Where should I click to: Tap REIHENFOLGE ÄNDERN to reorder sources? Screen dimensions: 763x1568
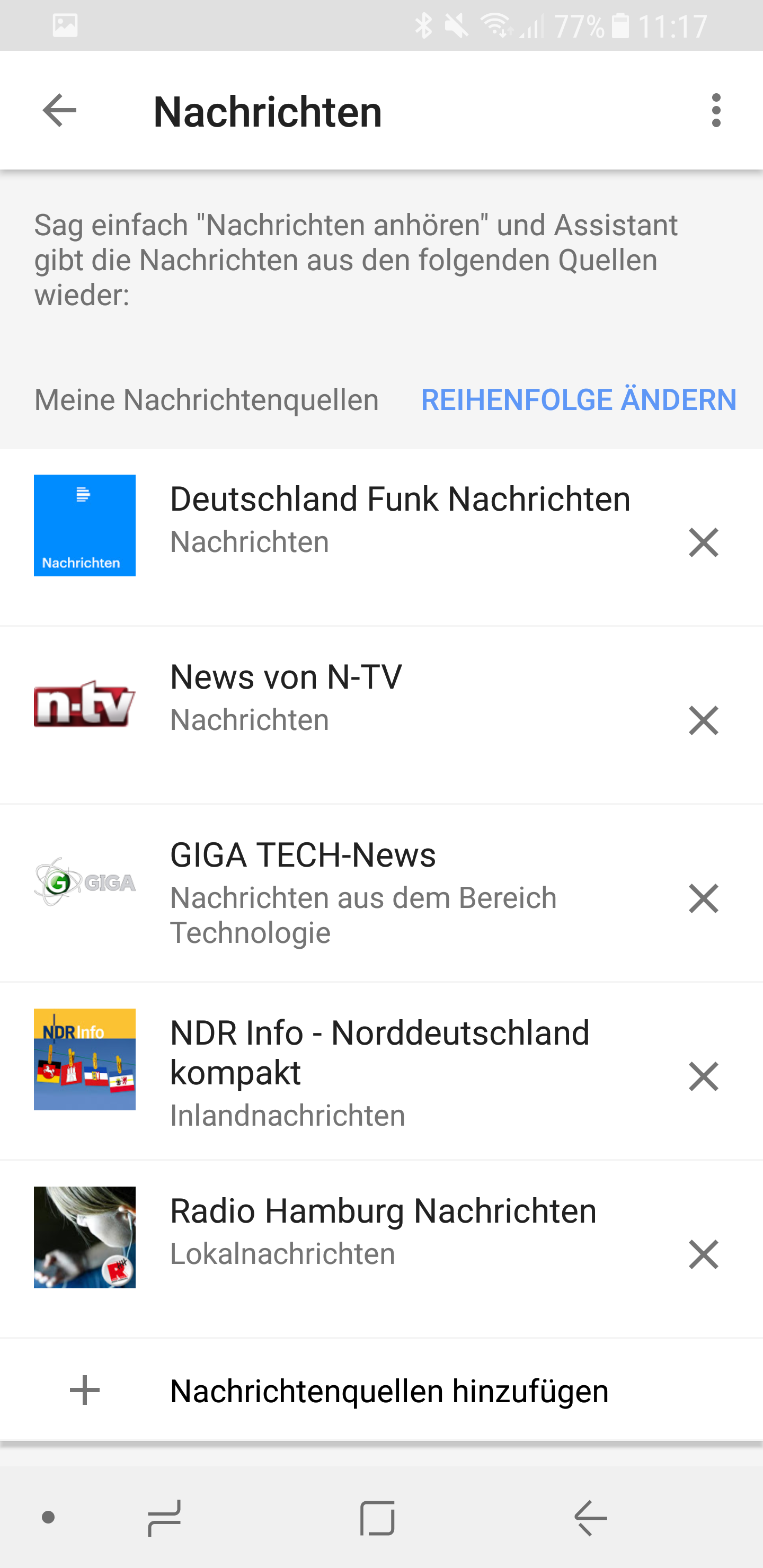[579, 400]
